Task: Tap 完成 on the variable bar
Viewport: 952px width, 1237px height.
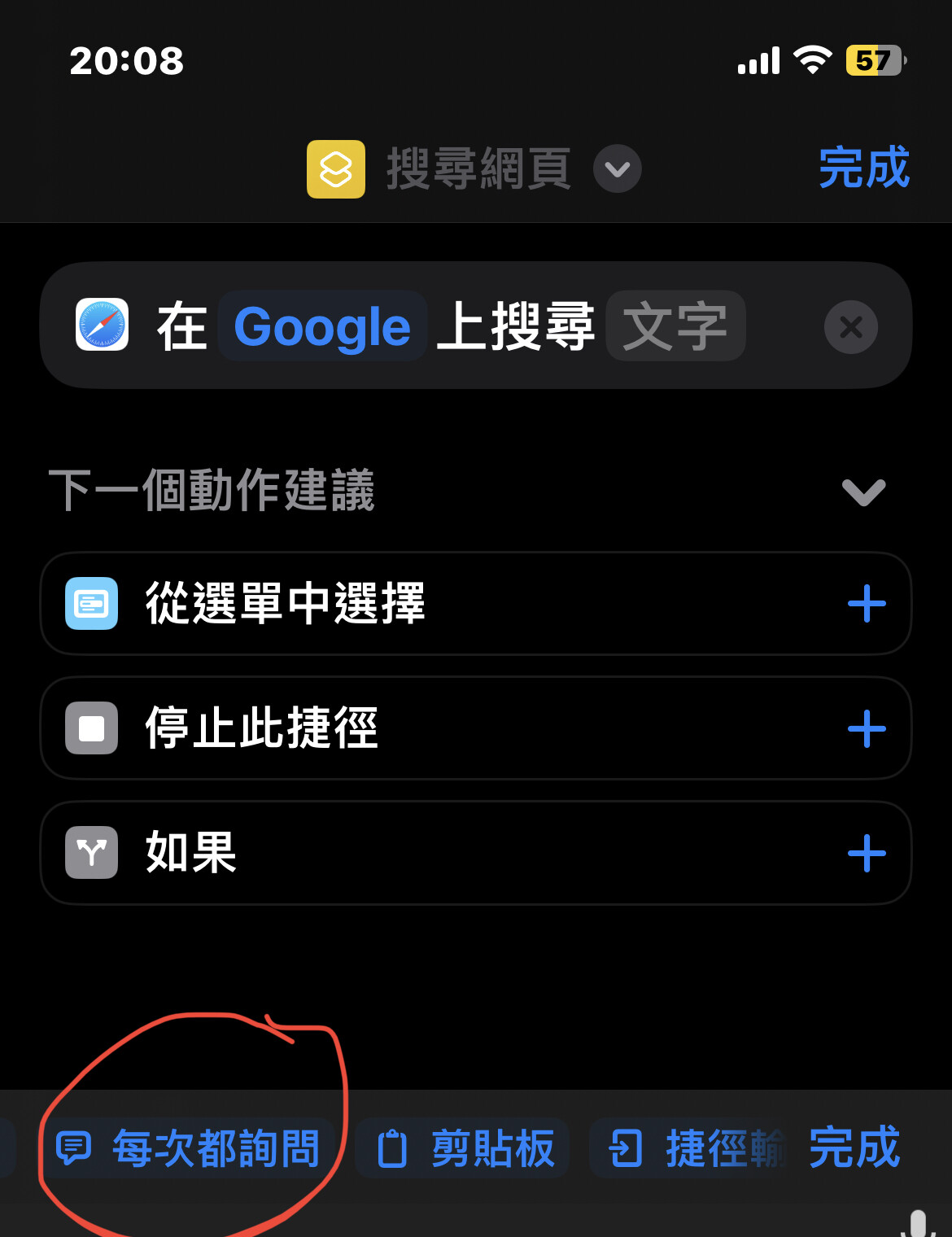Action: [854, 1147]
